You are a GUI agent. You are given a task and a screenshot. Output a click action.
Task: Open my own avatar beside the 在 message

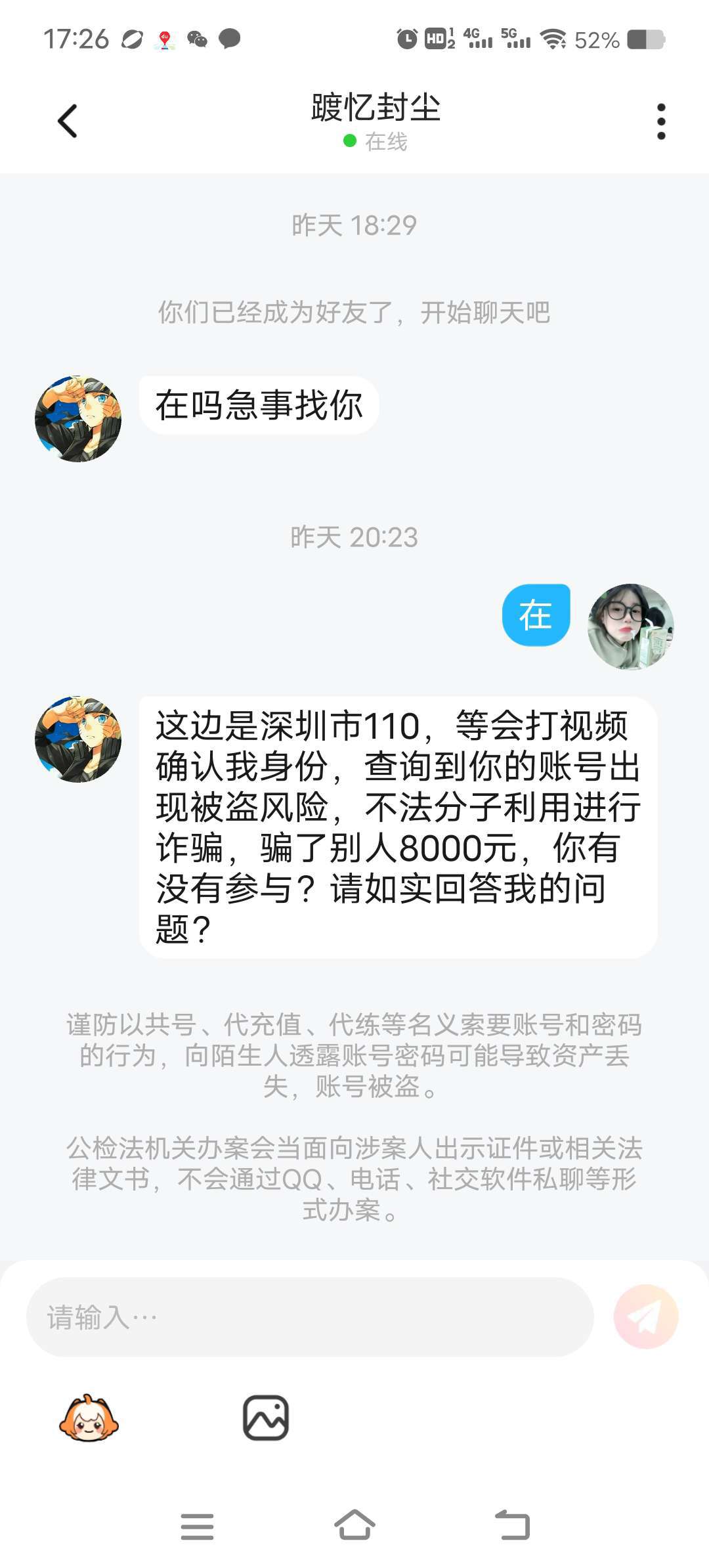tap(630, 626)
